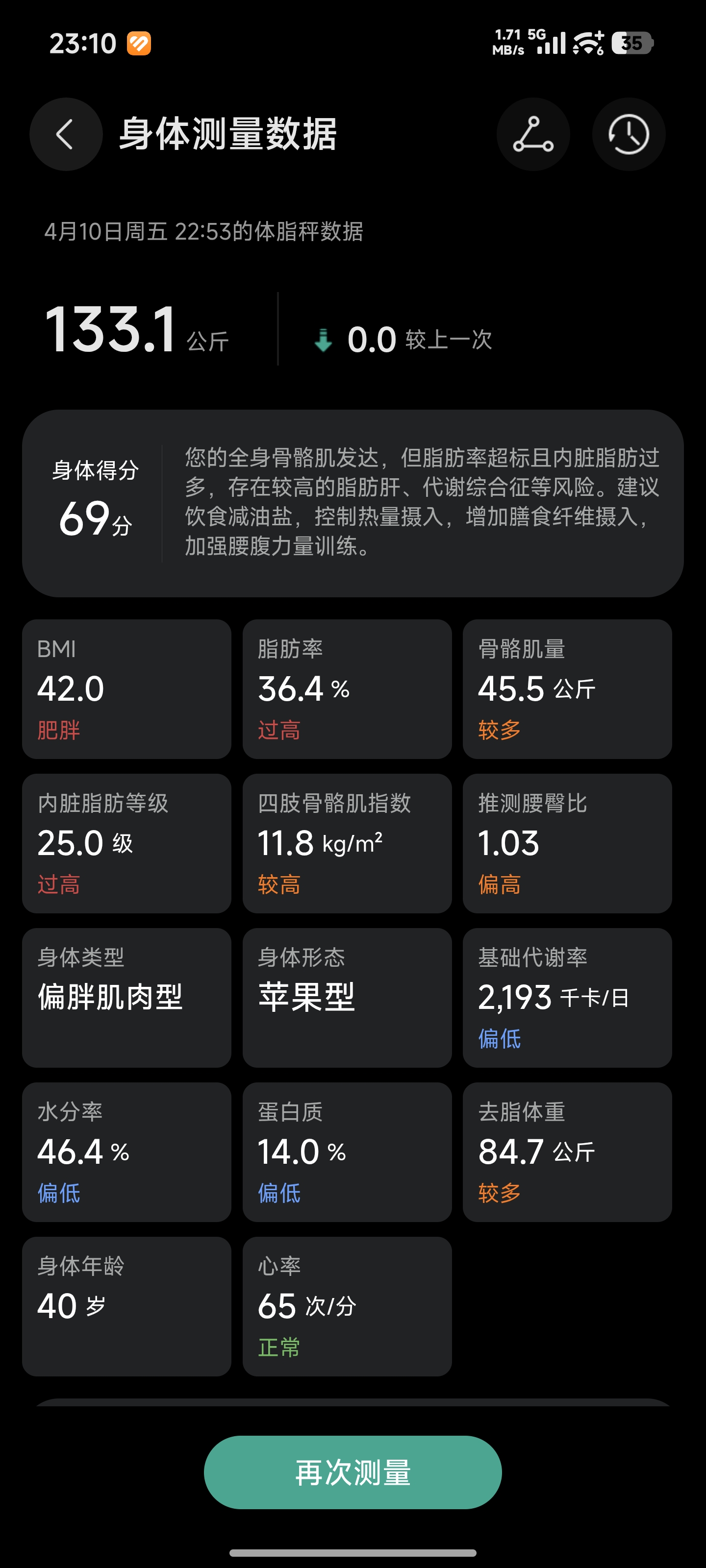Open the 骨骼肌量 card
The image size is (706, 1568).
pyautogui.click(x=567, y=689)
